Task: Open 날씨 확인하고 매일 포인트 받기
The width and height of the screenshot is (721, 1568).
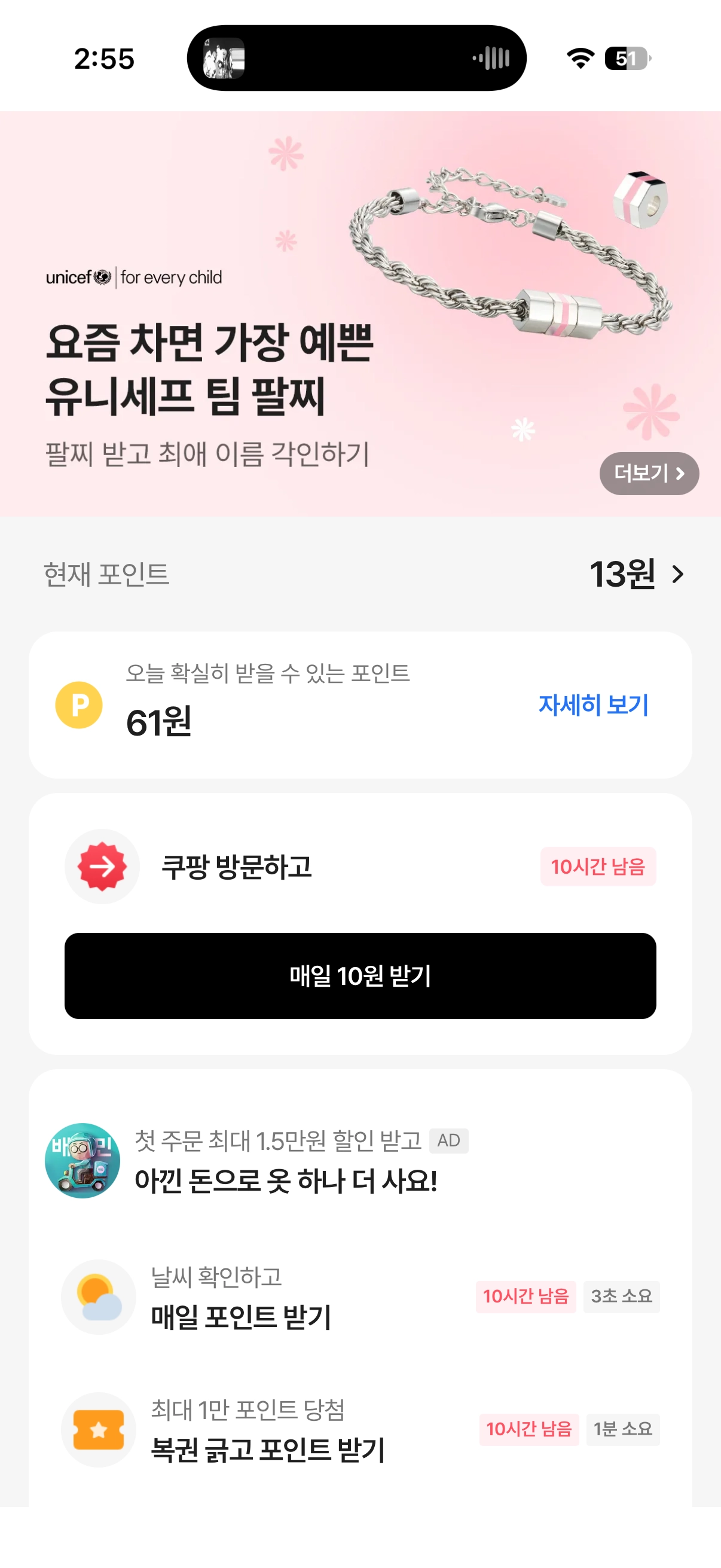Action: click(x=241, y=1297)
